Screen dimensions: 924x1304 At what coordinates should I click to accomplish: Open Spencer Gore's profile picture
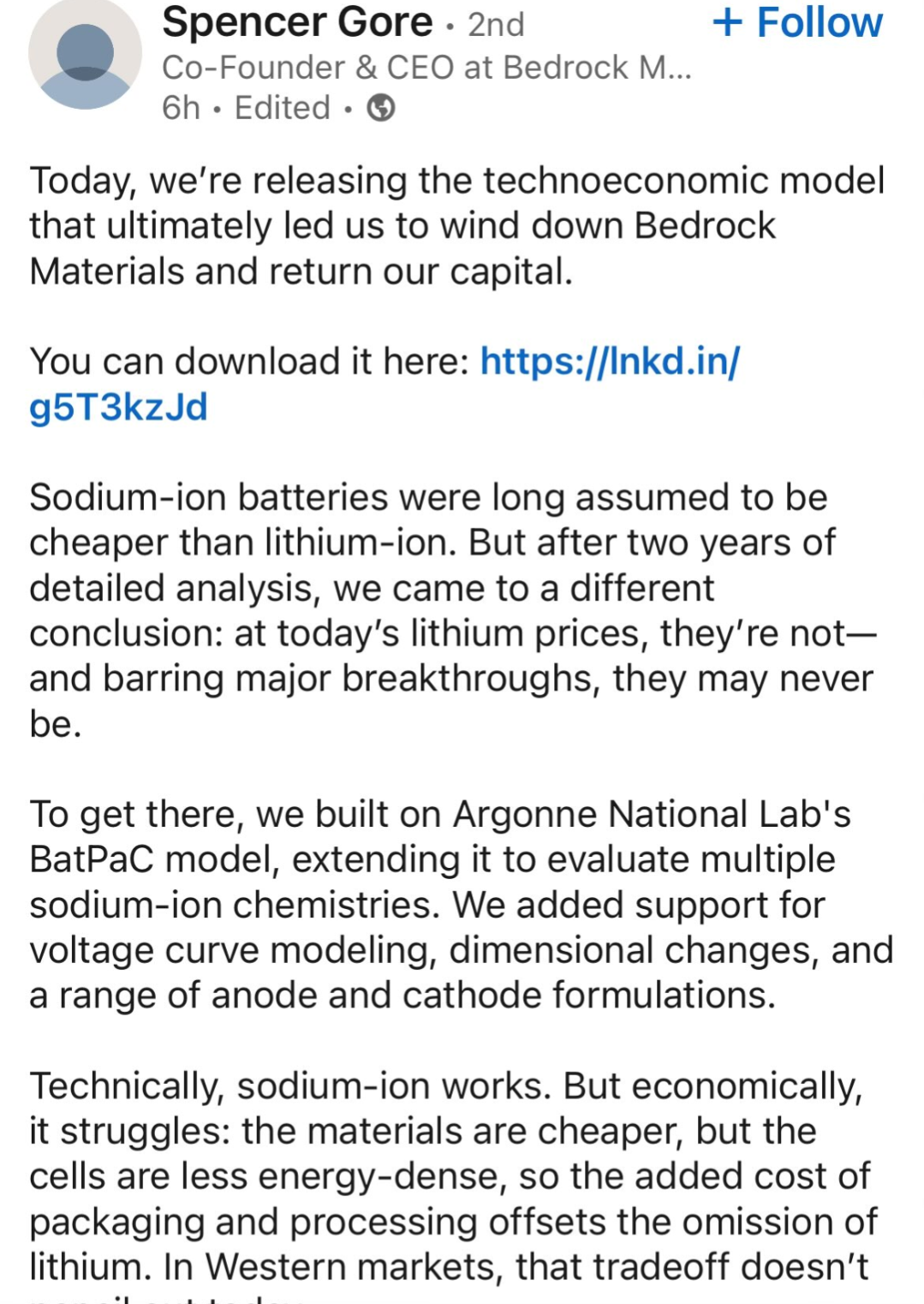[x=85, y=55]
